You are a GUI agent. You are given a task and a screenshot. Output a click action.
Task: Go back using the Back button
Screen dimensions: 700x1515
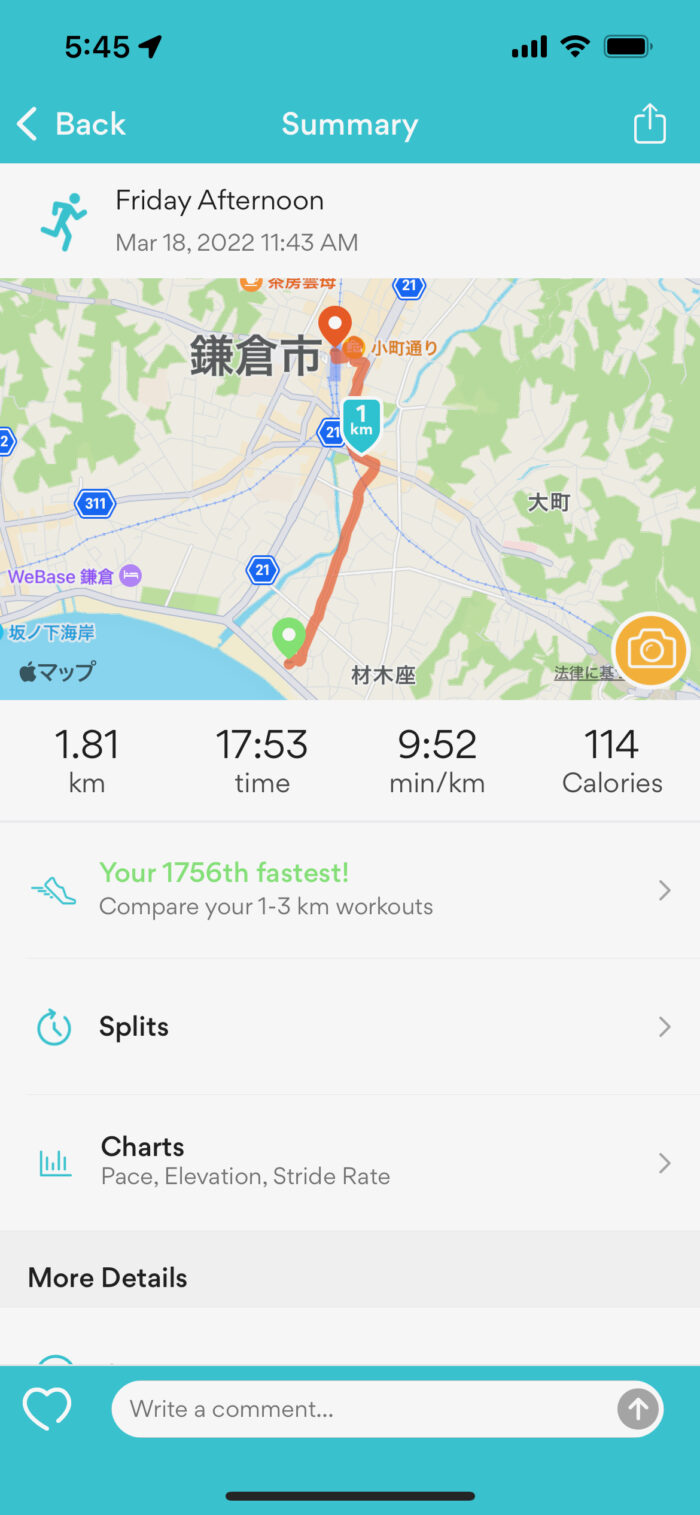tap(72, 125)
